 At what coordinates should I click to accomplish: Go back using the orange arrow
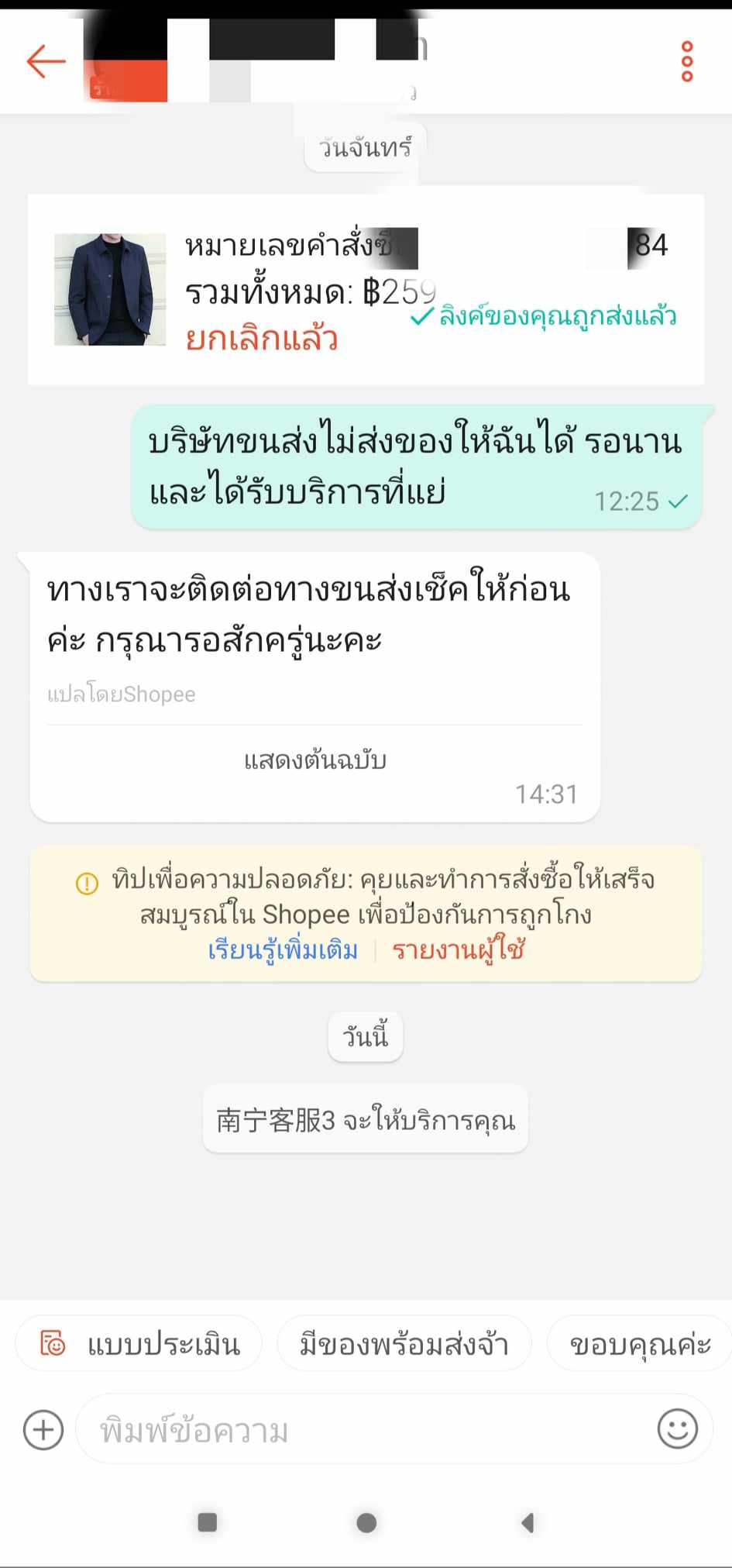click(x=46, y=61)
